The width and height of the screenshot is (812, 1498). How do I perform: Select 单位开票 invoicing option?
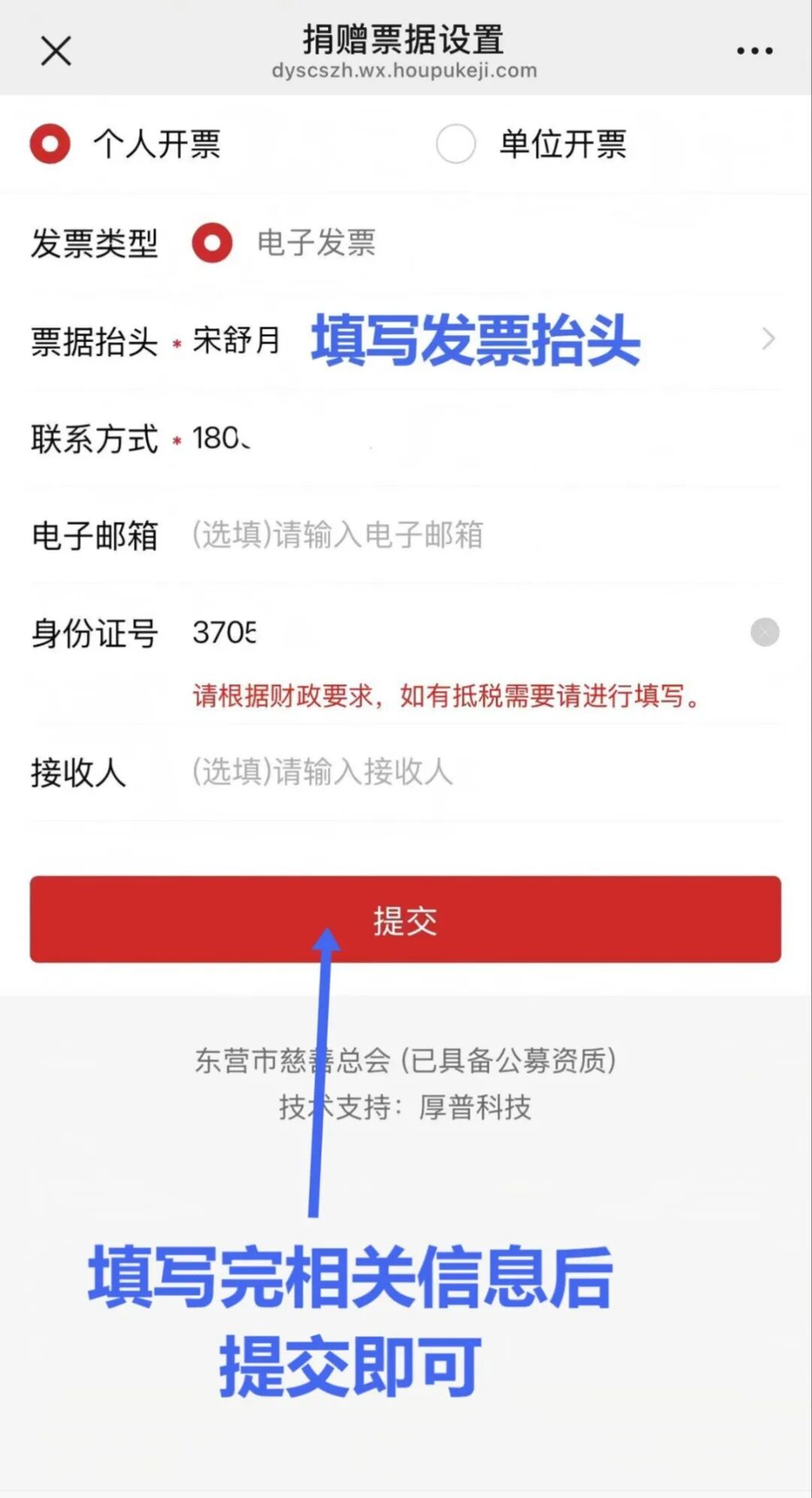(562, 144)
